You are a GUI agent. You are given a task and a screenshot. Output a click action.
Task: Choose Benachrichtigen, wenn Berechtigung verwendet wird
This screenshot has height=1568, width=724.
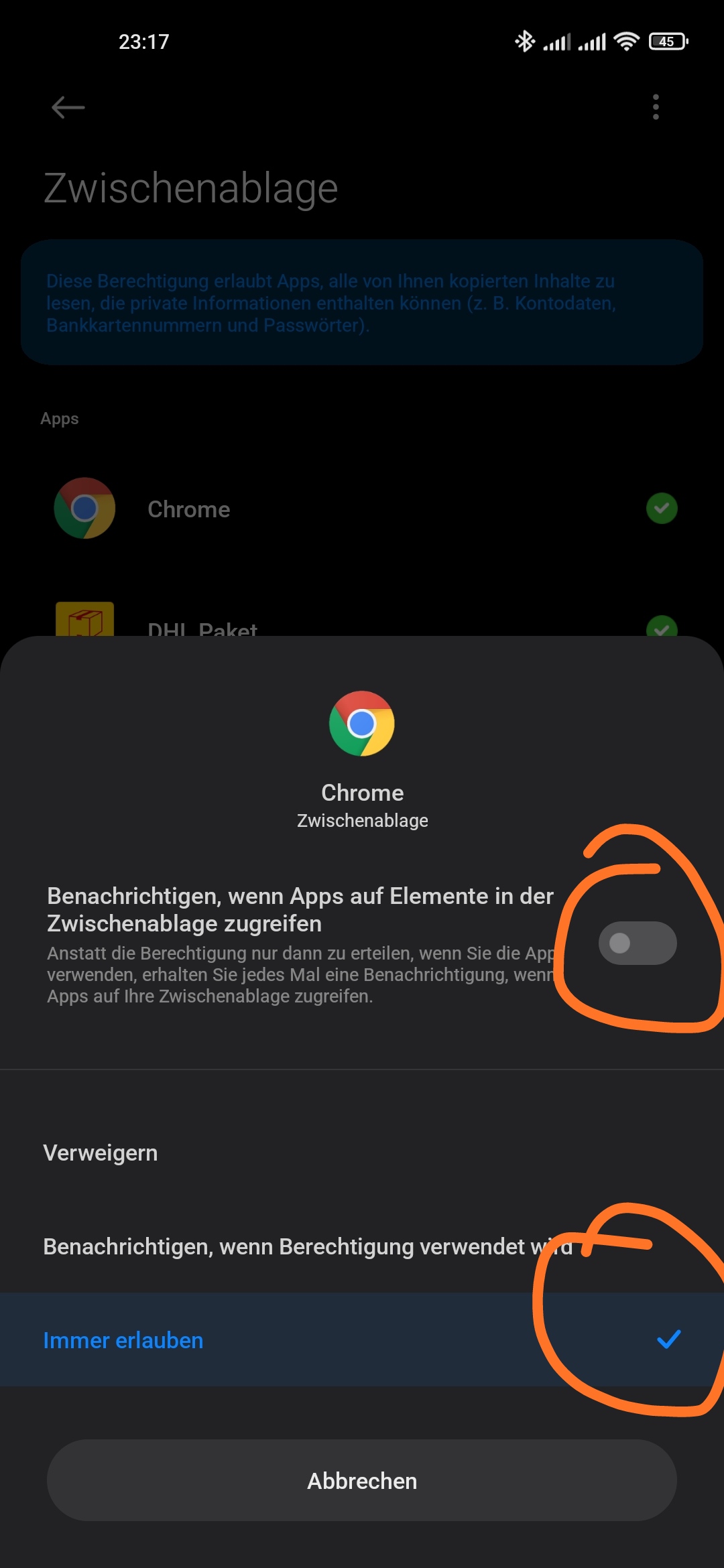pyautogui.click(x=362, y=1246)
